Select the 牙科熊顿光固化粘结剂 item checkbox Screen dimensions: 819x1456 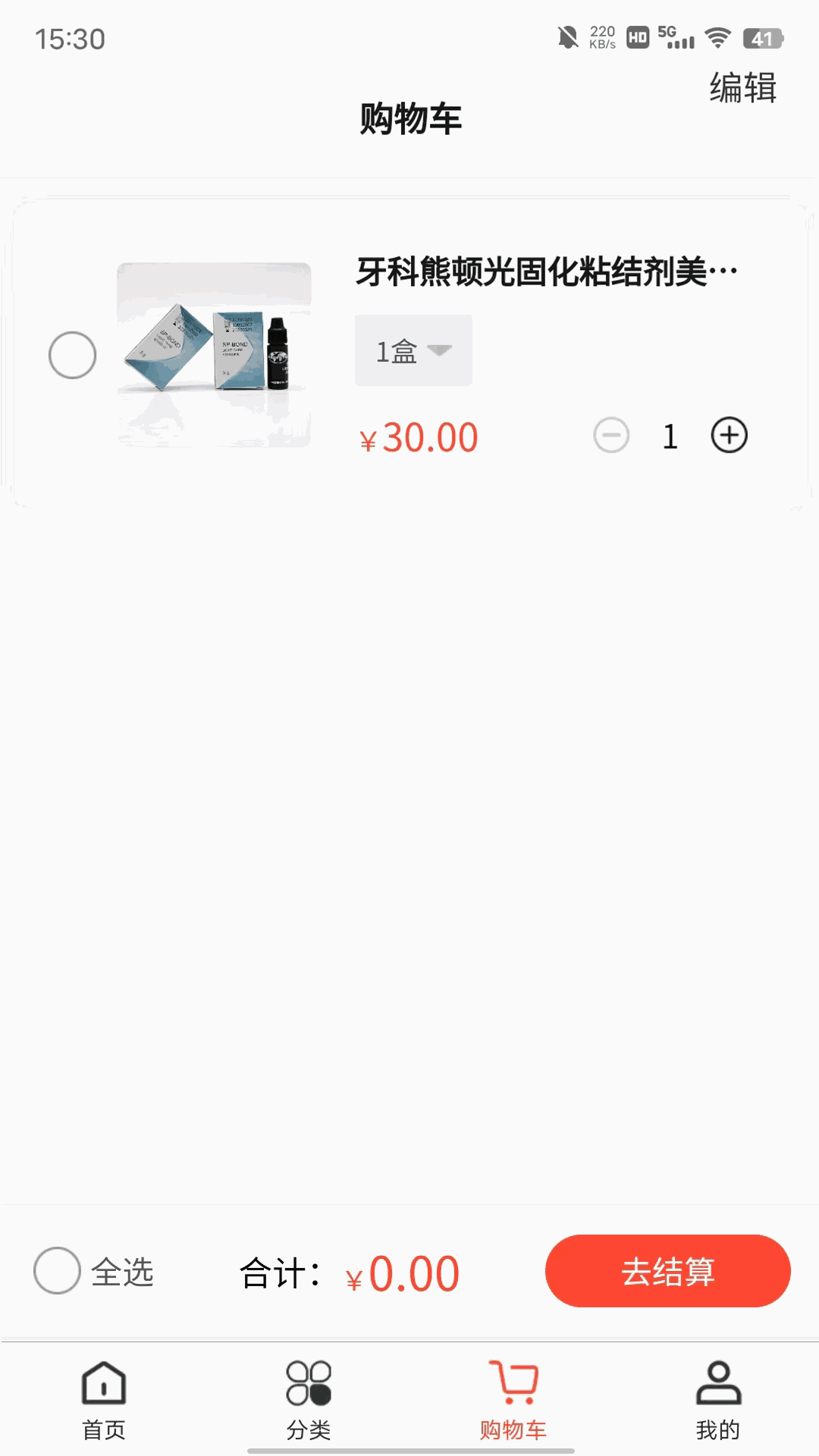(x=72, y=355)
